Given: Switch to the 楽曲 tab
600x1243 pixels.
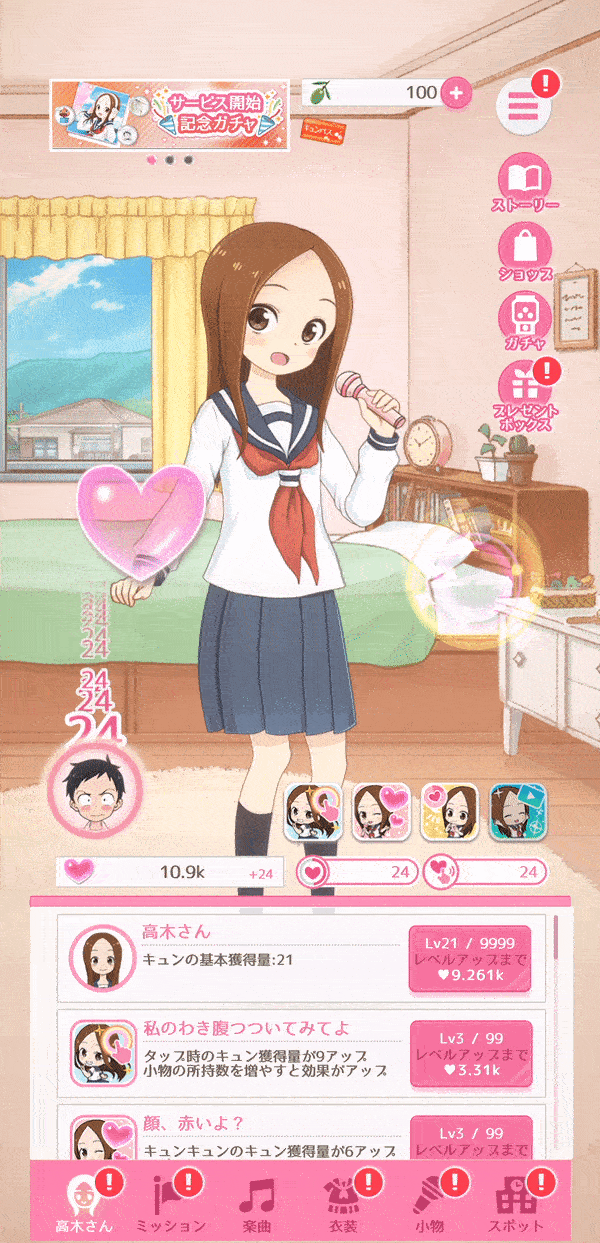Looking at the screenshot, I should tap(260, 1200).
